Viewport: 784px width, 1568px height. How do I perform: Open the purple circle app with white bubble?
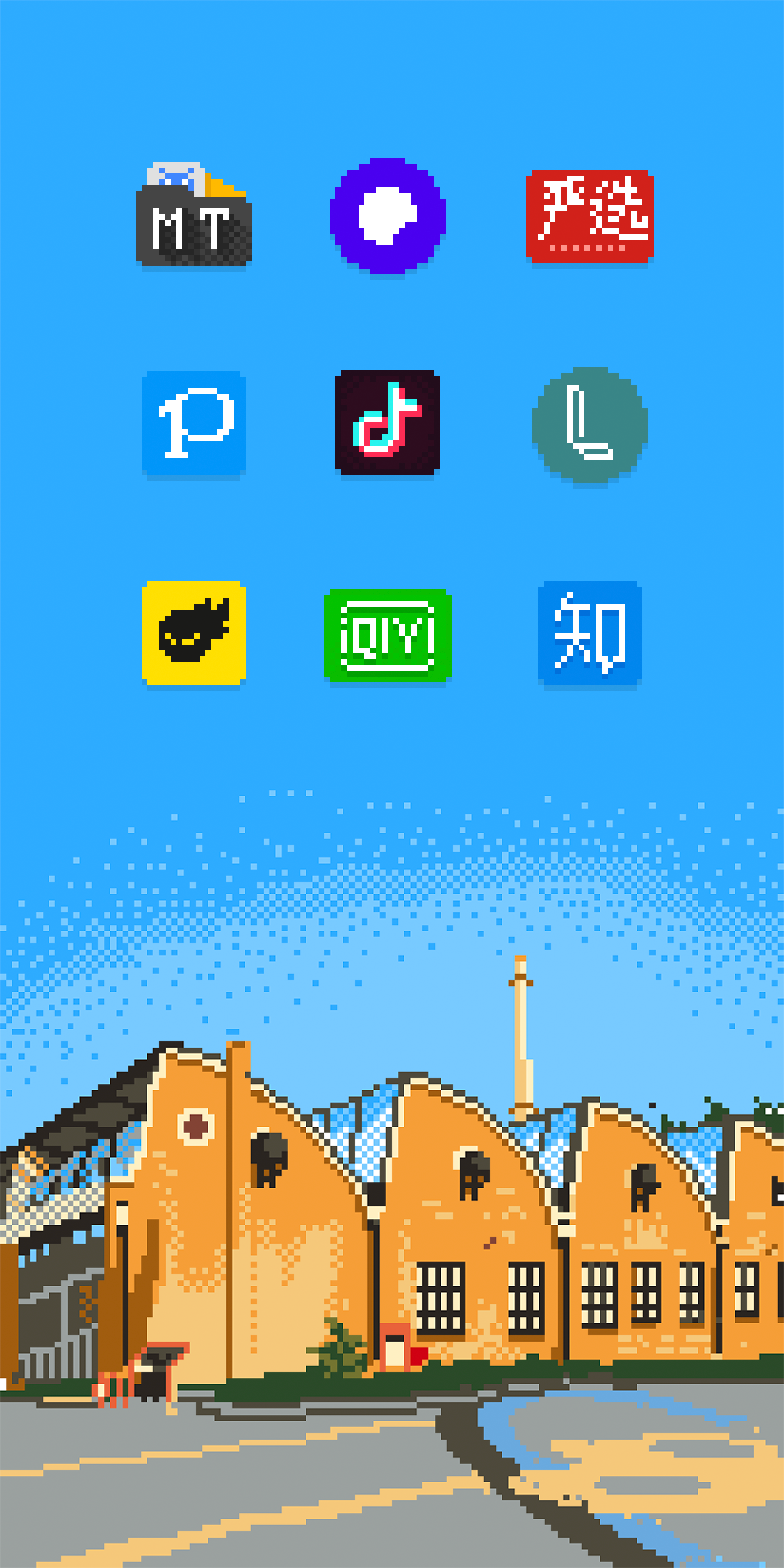pyautogui.click(x=388, y=216)
